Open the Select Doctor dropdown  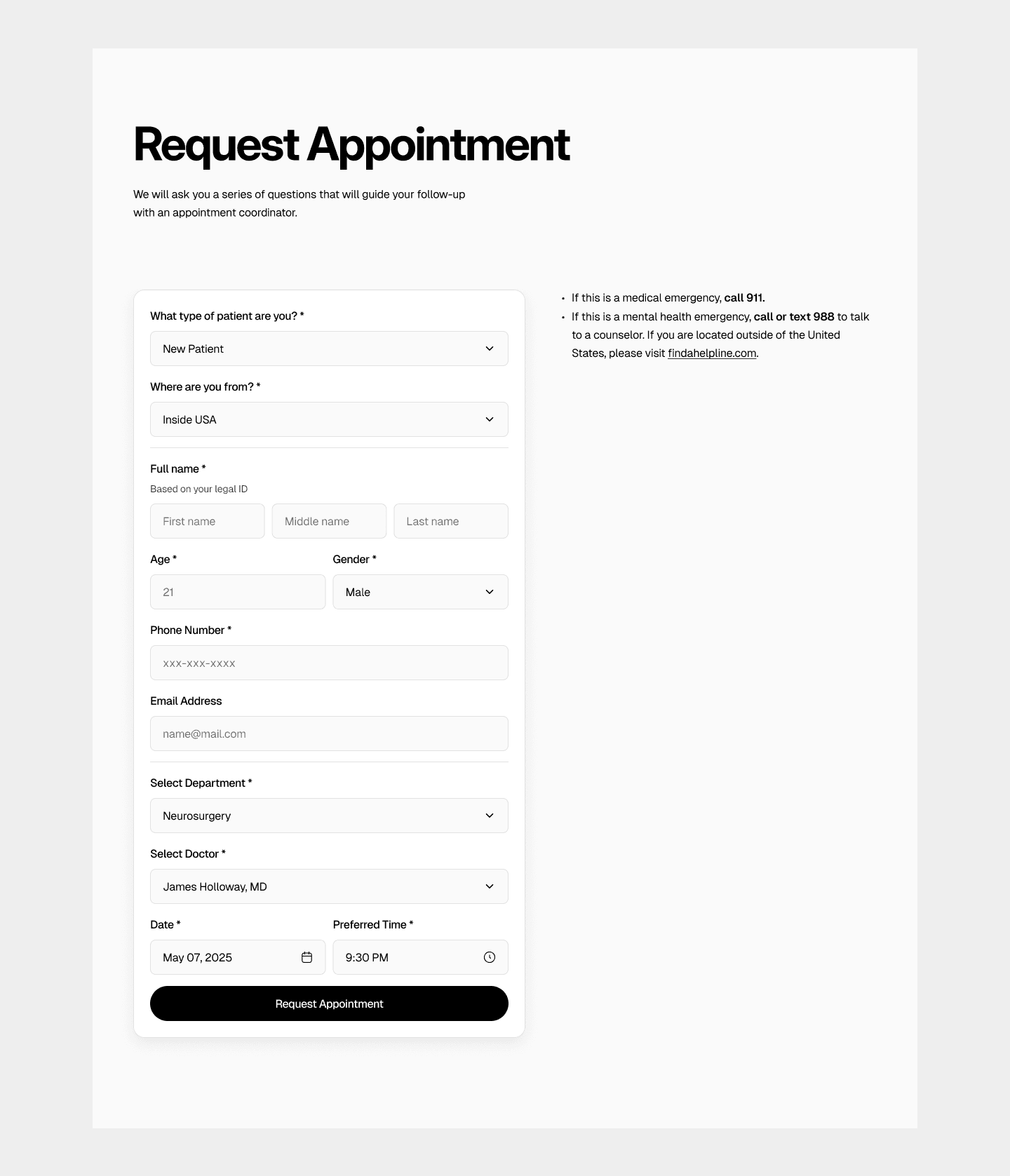(329, 886)
